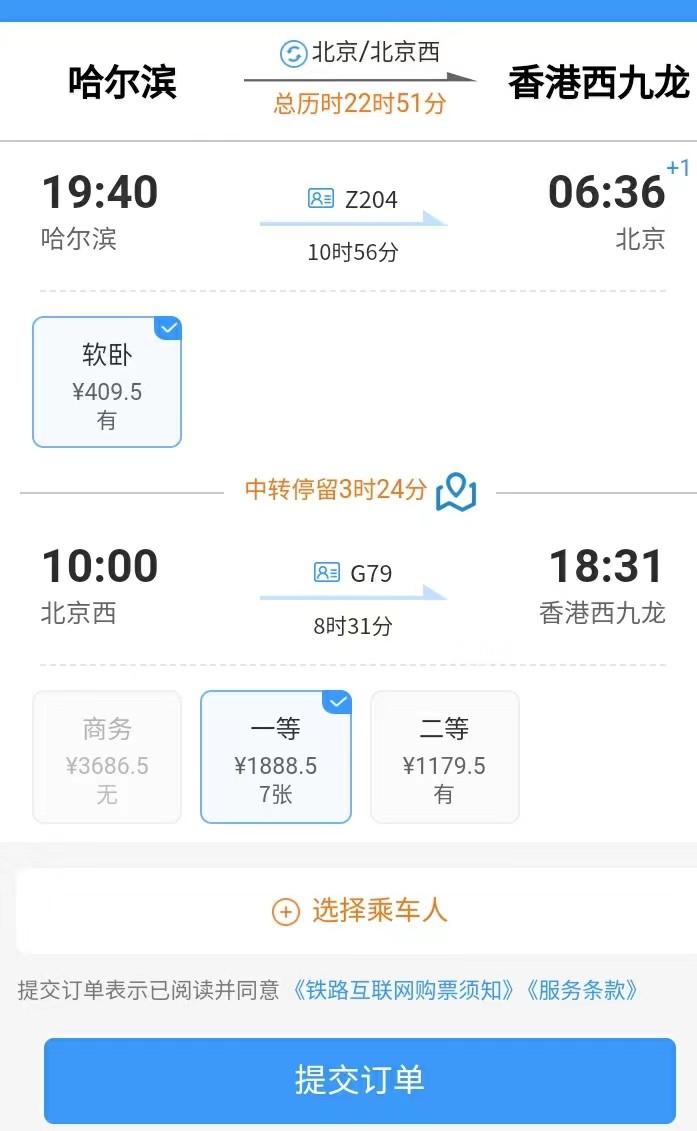Open the transfer map icon beside 中转停留
Viewport: 697px width, 1131px height.
tap(456, 492)
